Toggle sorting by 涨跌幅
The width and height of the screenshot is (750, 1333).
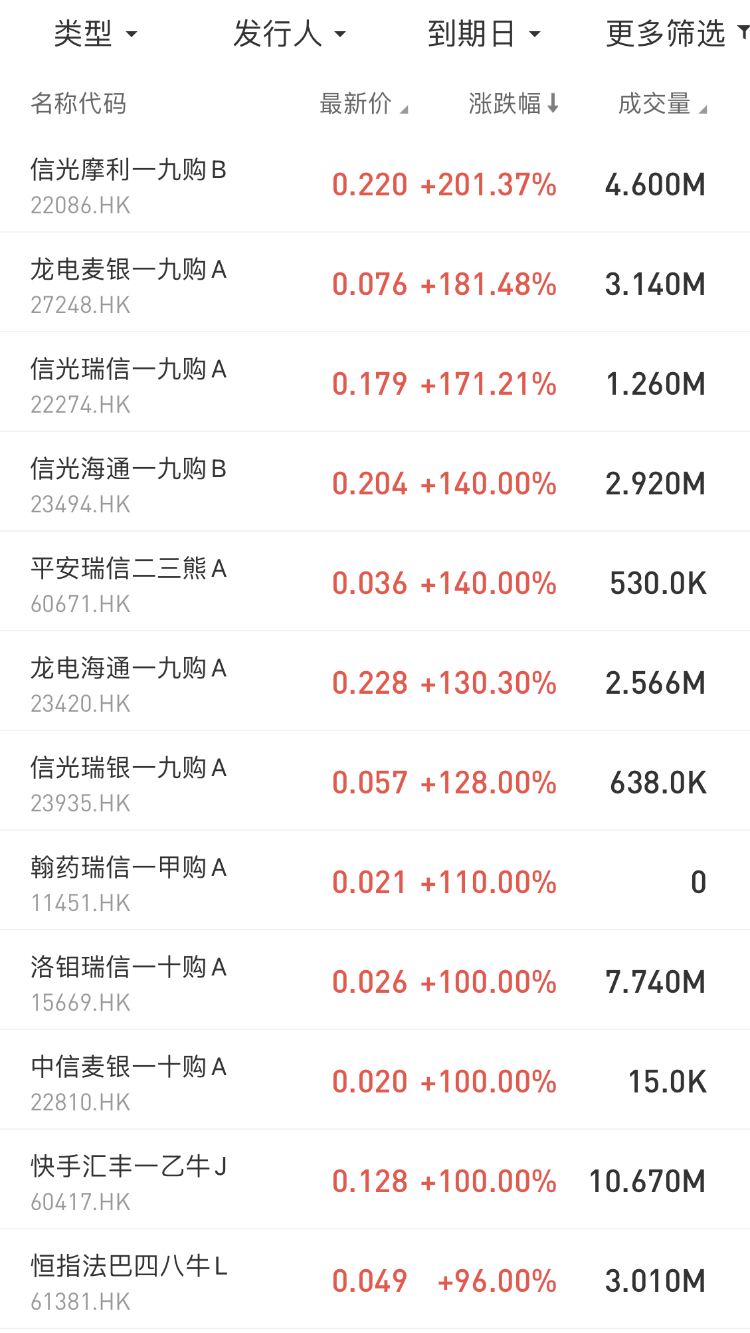tap(513, 104)
